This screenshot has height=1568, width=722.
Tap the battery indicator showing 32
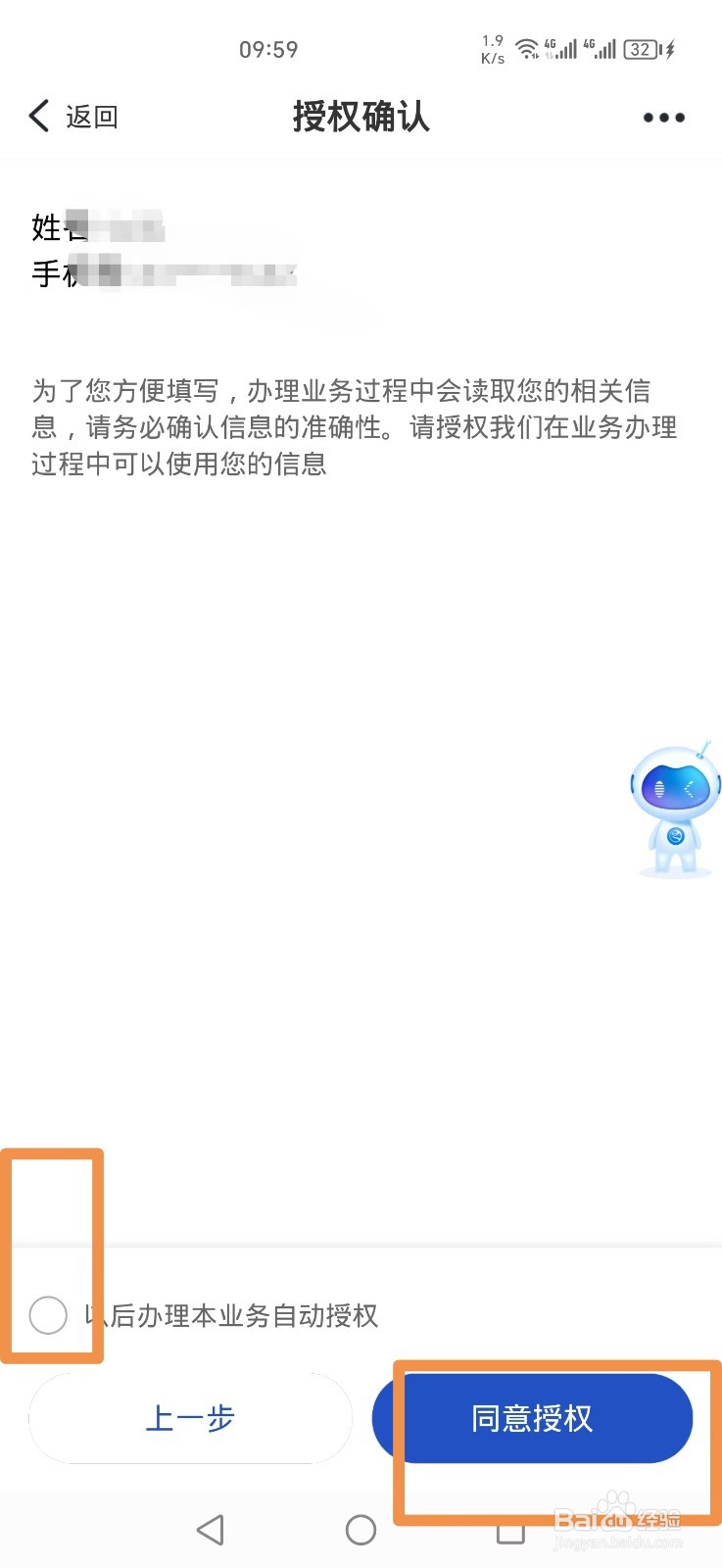[642, 49]
